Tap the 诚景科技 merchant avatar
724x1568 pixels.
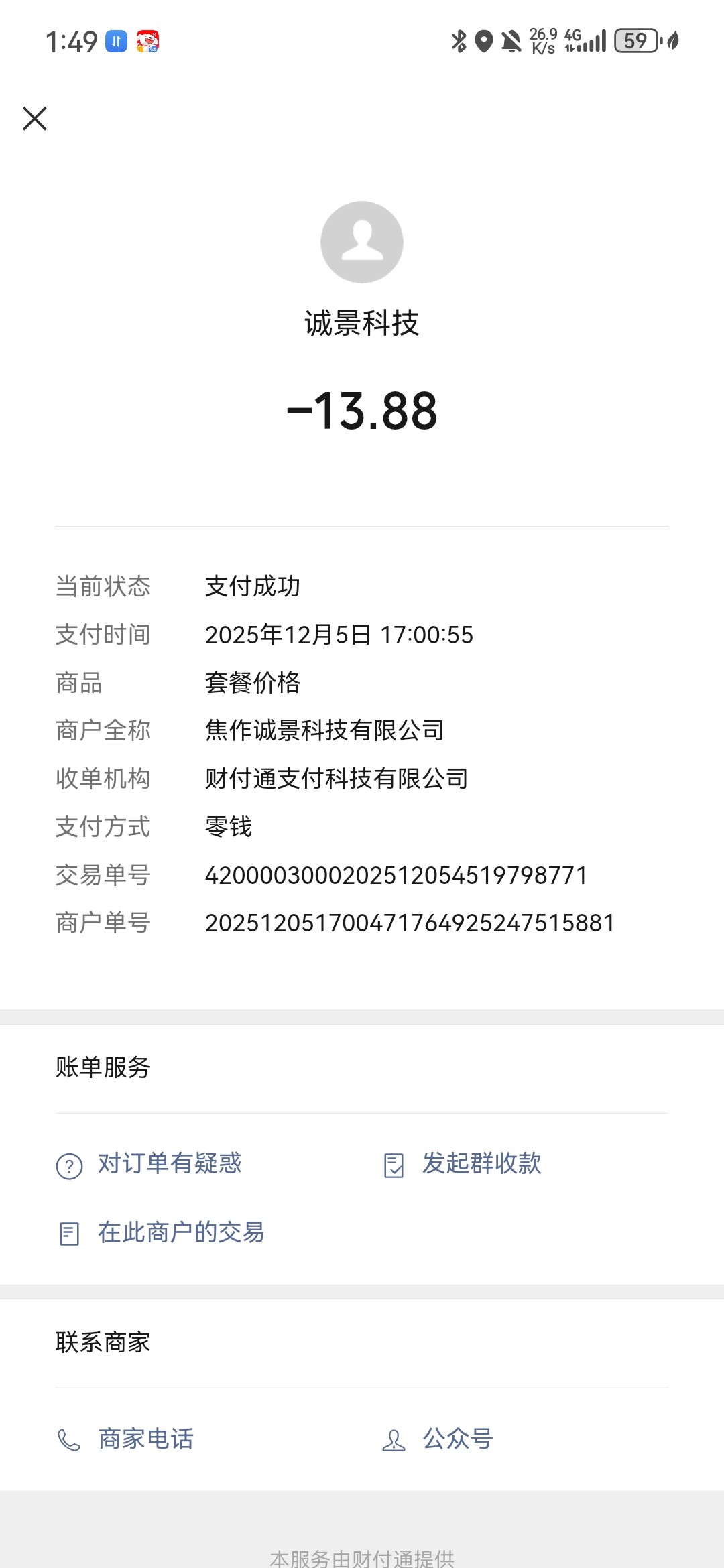coord(362,242)
